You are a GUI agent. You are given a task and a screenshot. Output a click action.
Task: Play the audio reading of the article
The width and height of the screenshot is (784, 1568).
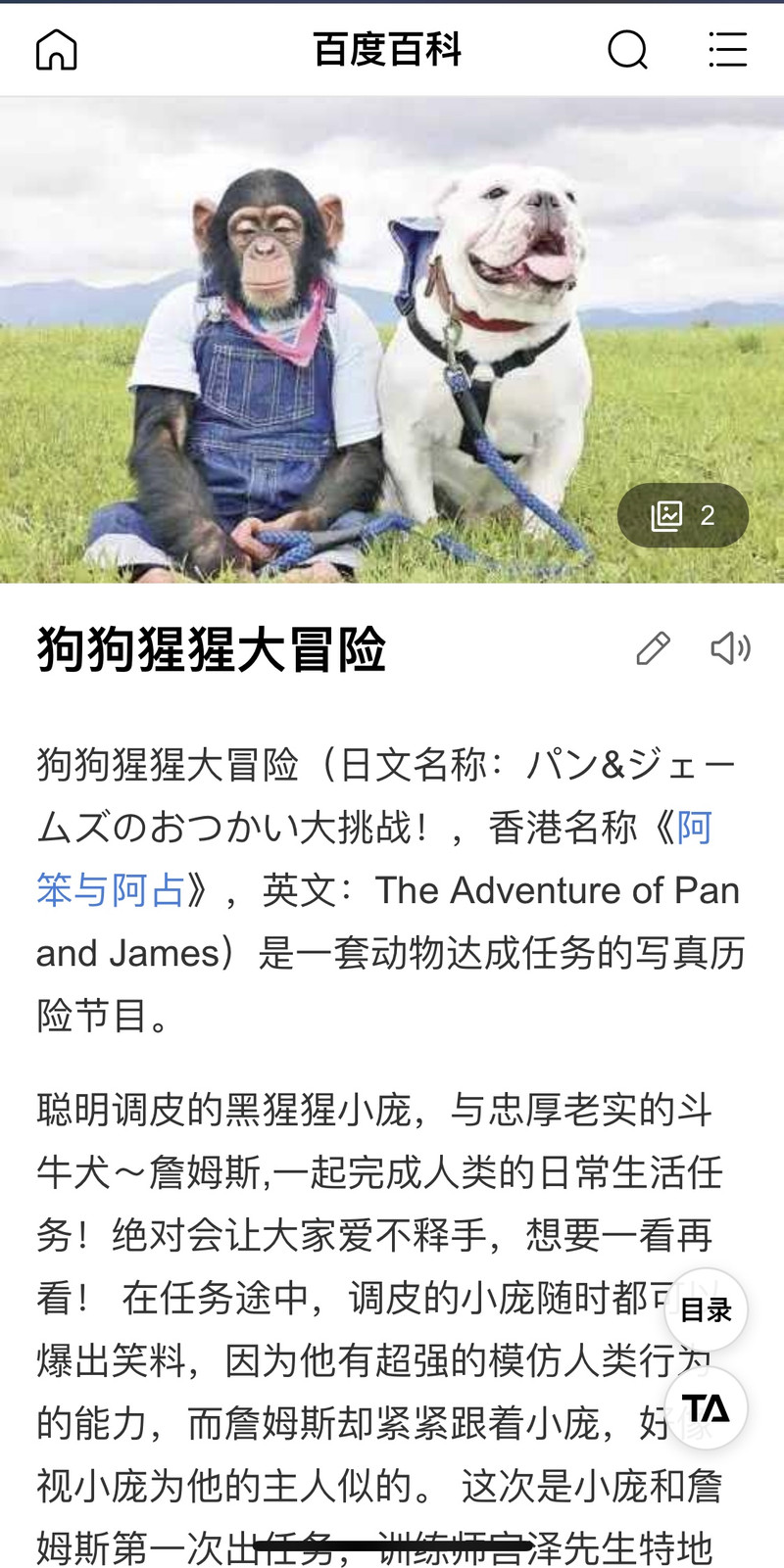(730, 648)
